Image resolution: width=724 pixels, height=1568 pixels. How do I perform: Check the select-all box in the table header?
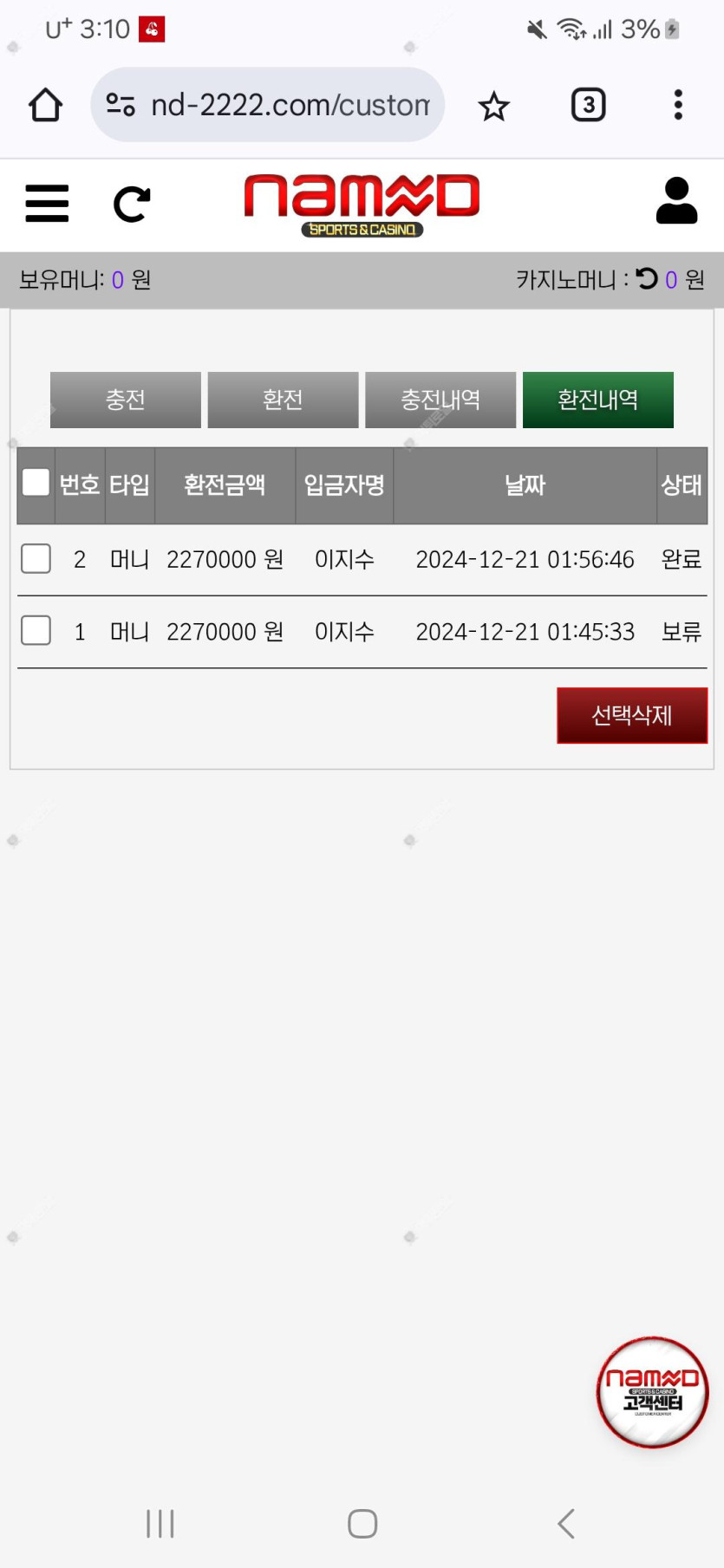36,482
